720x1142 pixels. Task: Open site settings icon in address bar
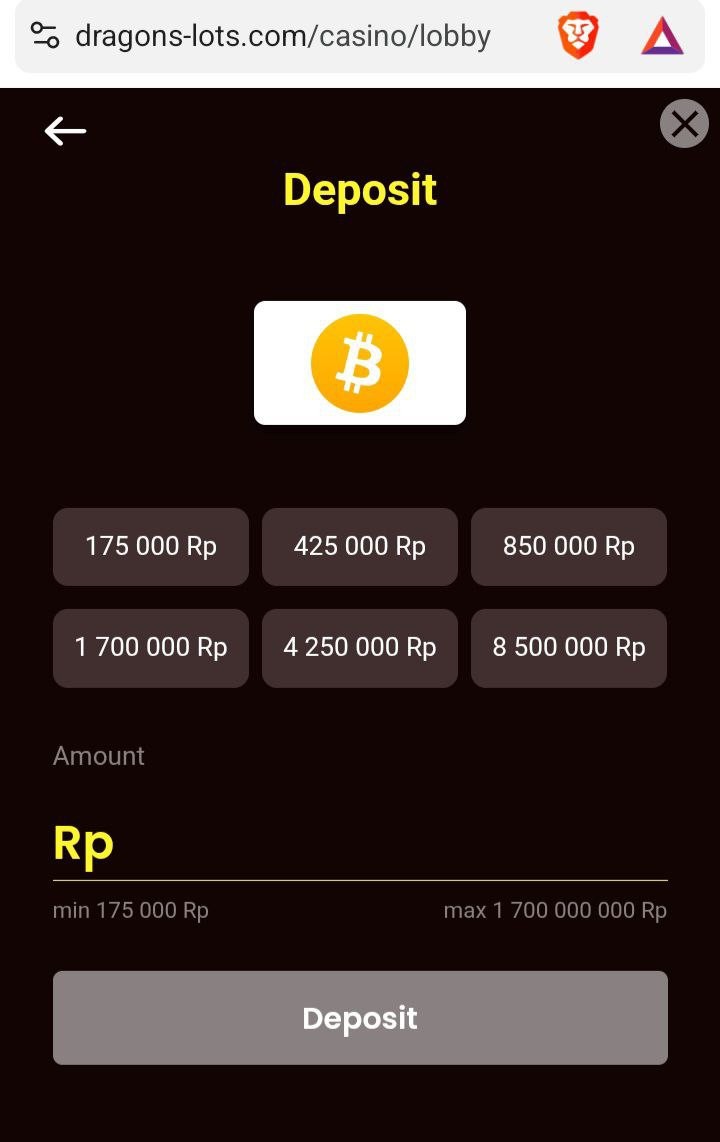click(45, 37)
